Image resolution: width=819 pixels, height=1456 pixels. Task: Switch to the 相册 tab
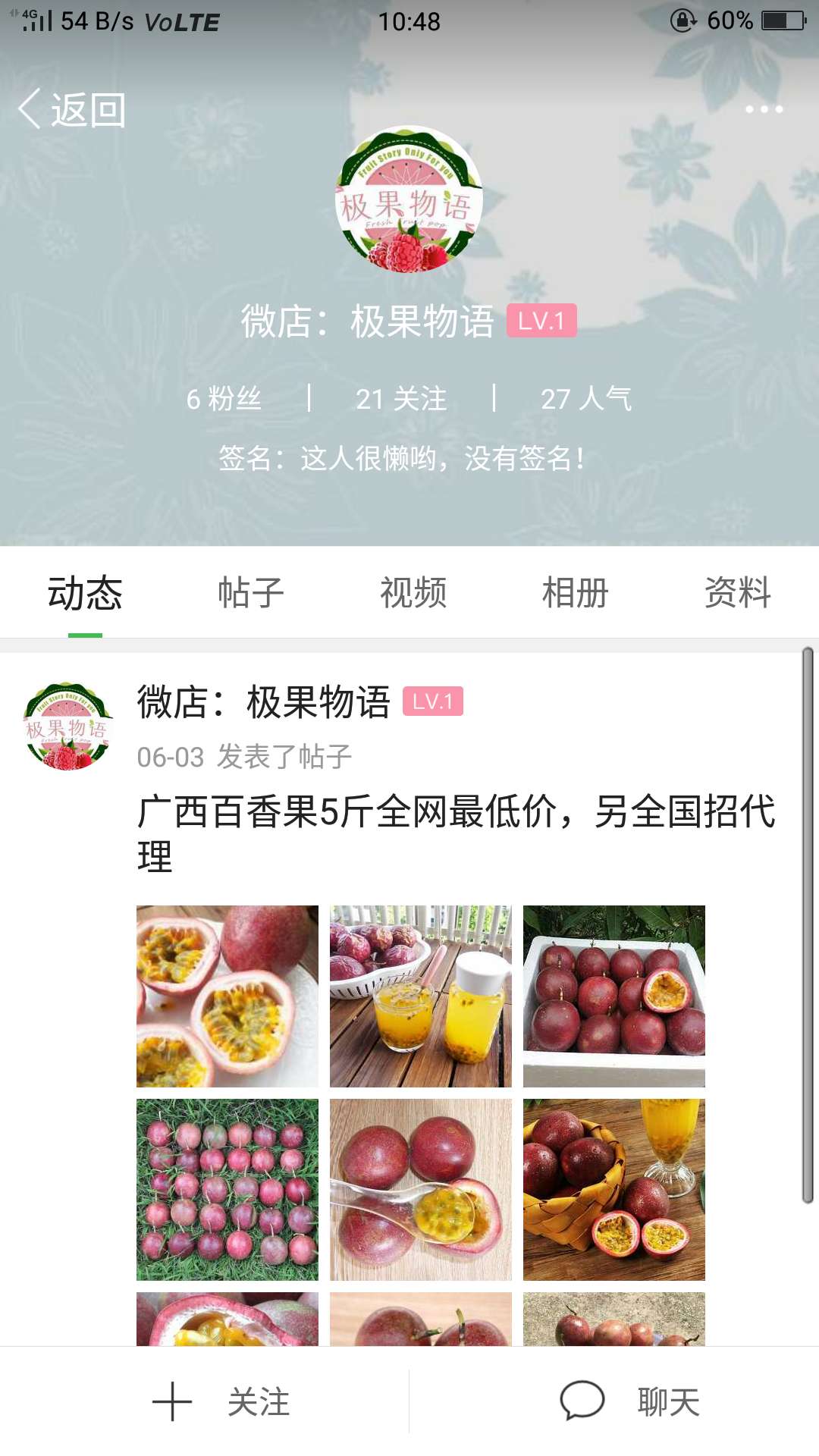[x=576, y=592]
